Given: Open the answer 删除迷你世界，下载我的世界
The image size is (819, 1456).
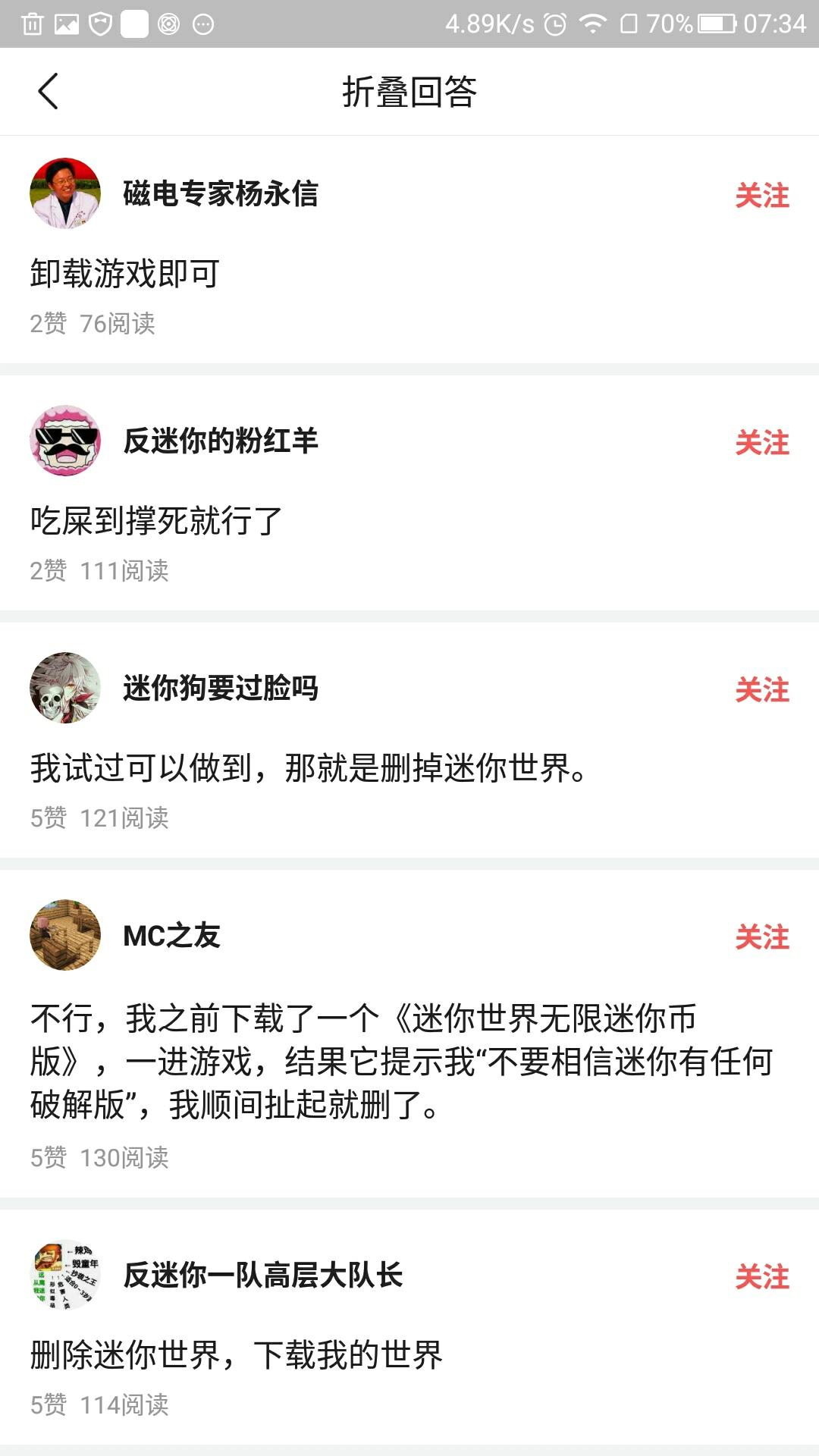Looking at the screenshot, I should point(236,1355).
